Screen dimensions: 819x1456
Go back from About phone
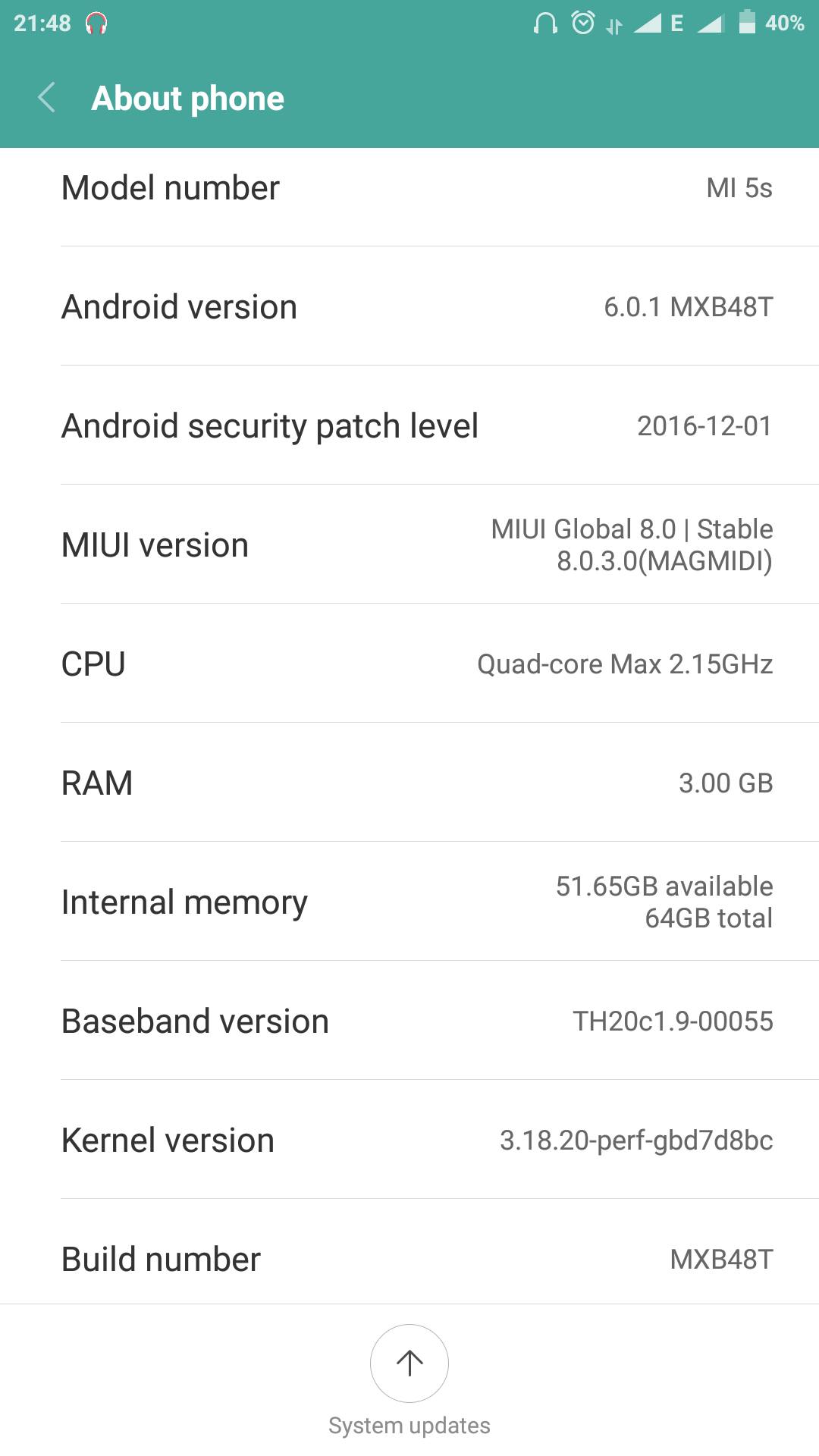[x=47, y=98]
